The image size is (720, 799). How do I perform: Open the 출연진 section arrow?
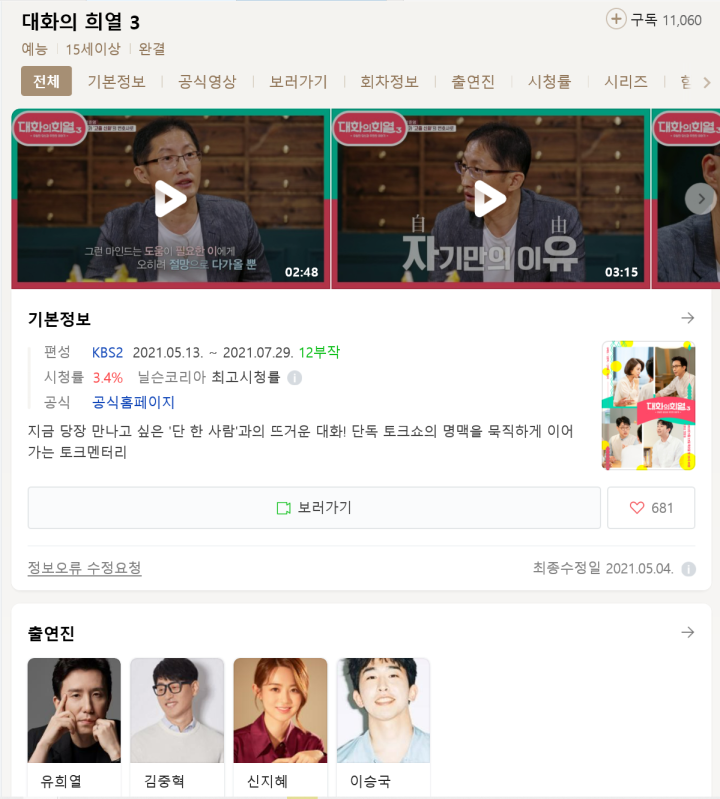point(687,633)
